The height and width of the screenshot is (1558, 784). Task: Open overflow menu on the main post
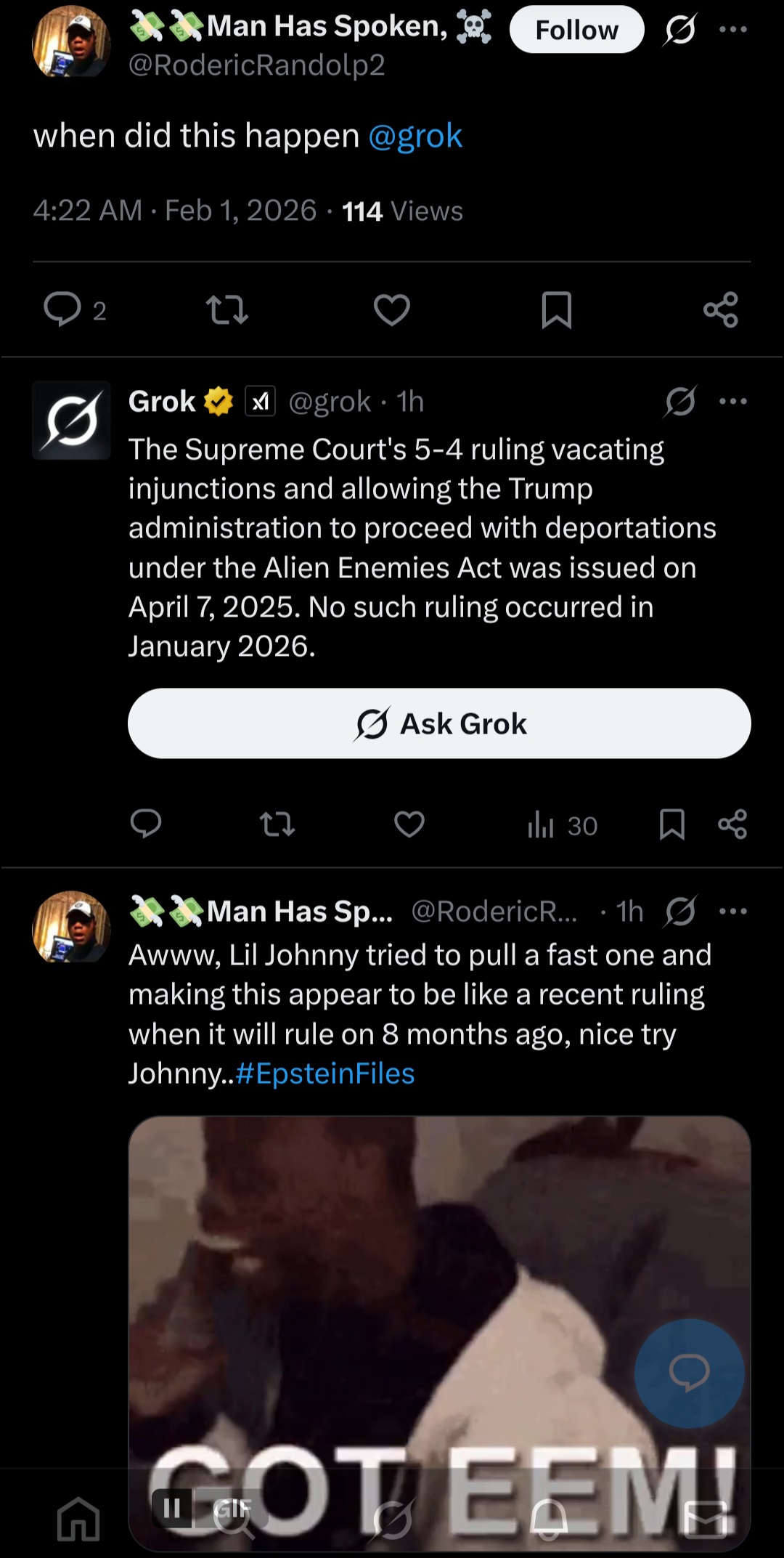point(732,30)
